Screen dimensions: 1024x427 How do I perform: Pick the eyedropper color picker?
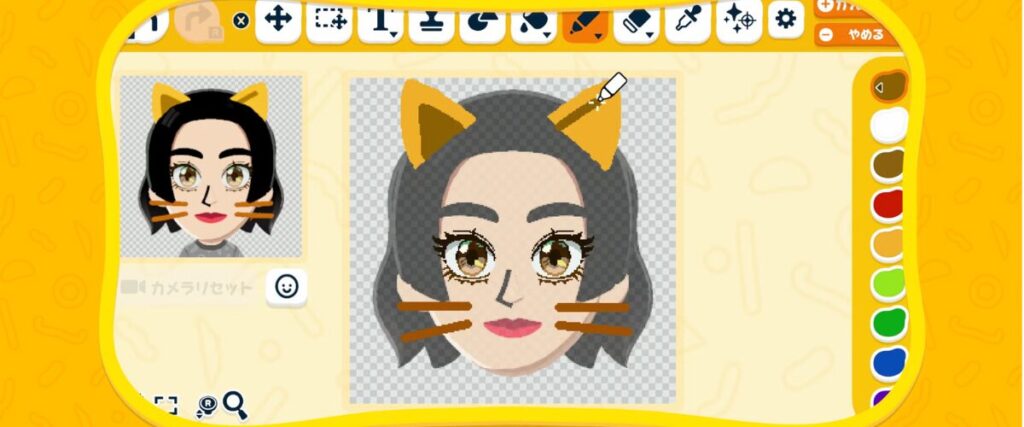coord(688,21)
